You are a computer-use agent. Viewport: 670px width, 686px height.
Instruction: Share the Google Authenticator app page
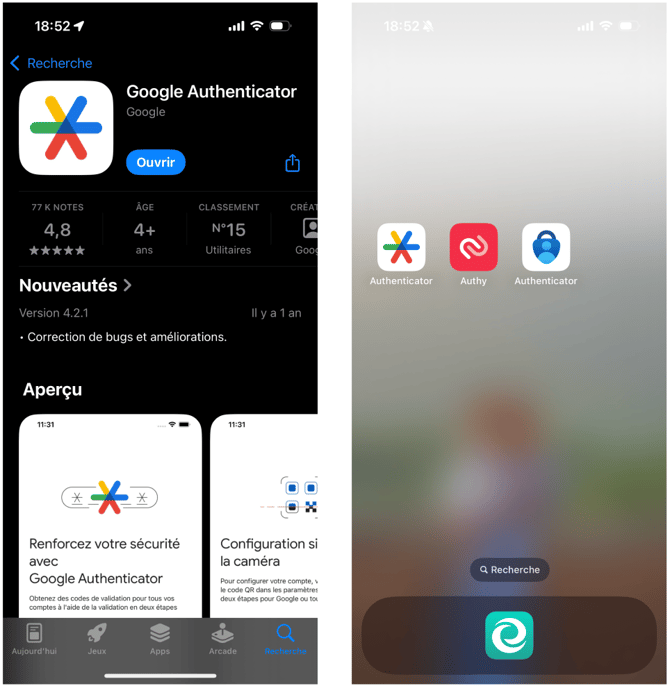(x=292, y=163)
